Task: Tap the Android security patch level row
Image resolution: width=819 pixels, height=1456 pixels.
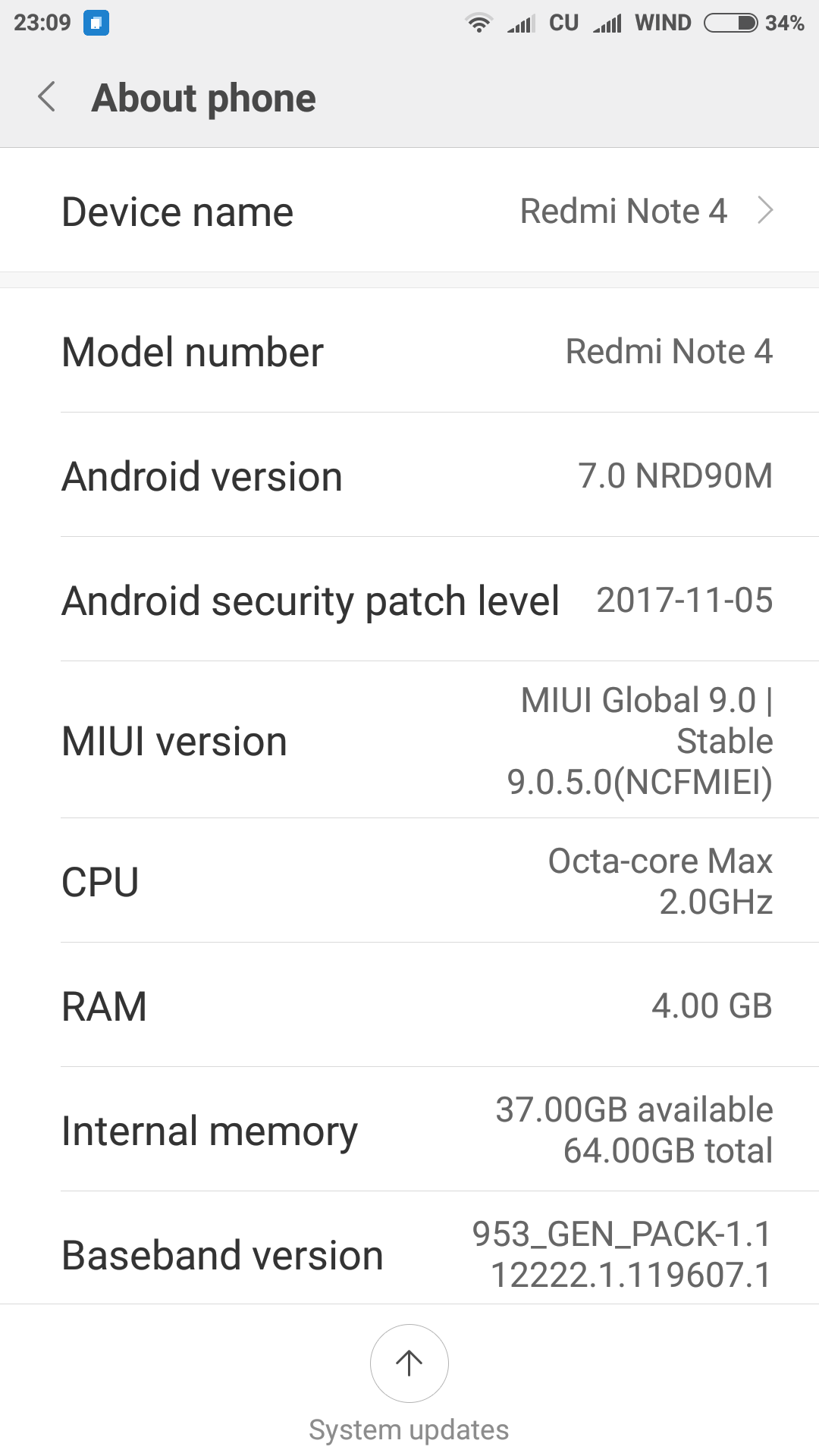Action: tap(409, 601)
